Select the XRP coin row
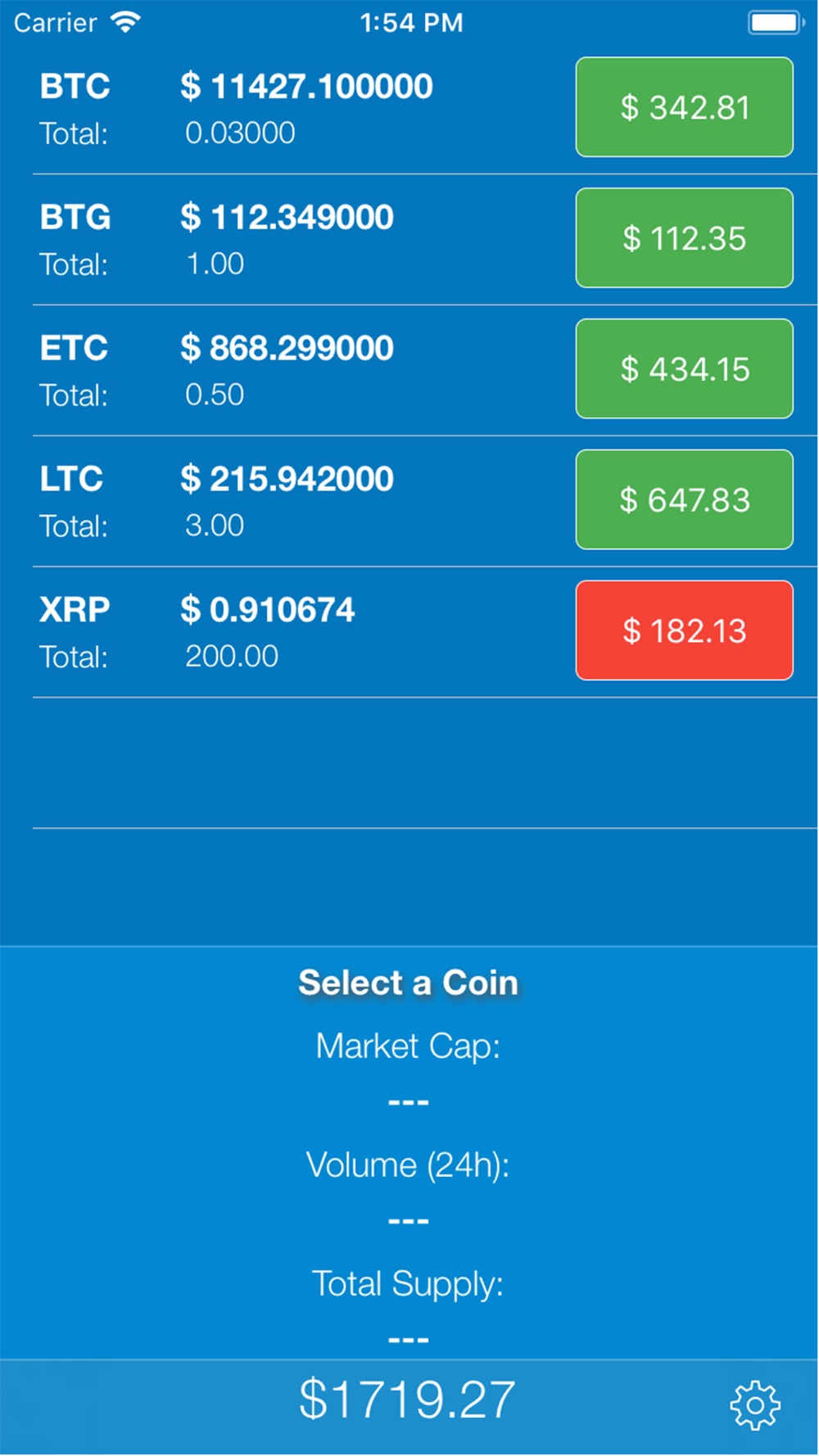 pos(409,632)
